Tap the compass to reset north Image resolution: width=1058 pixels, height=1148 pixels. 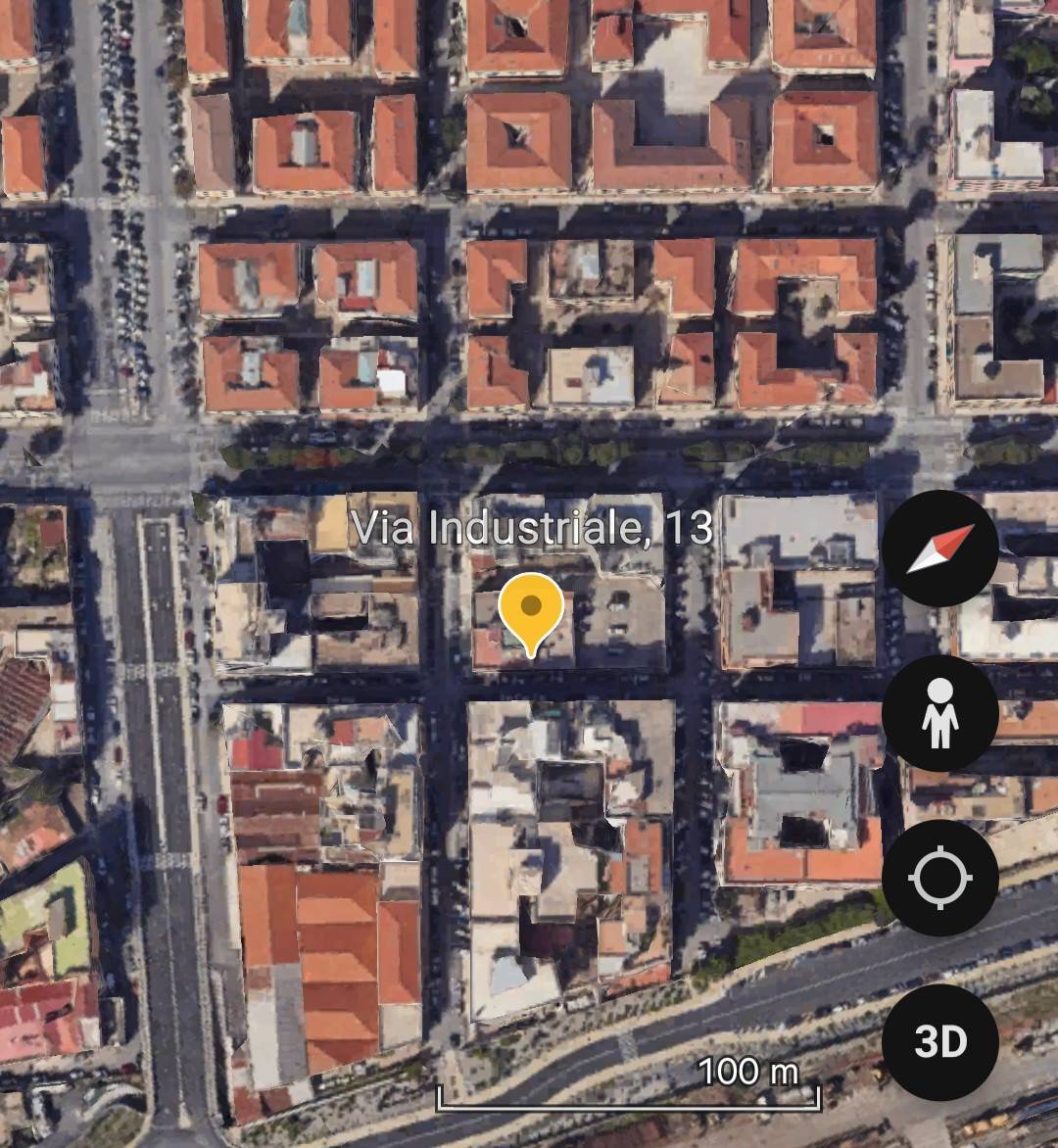pyautogui.click(x=939, y=549)
